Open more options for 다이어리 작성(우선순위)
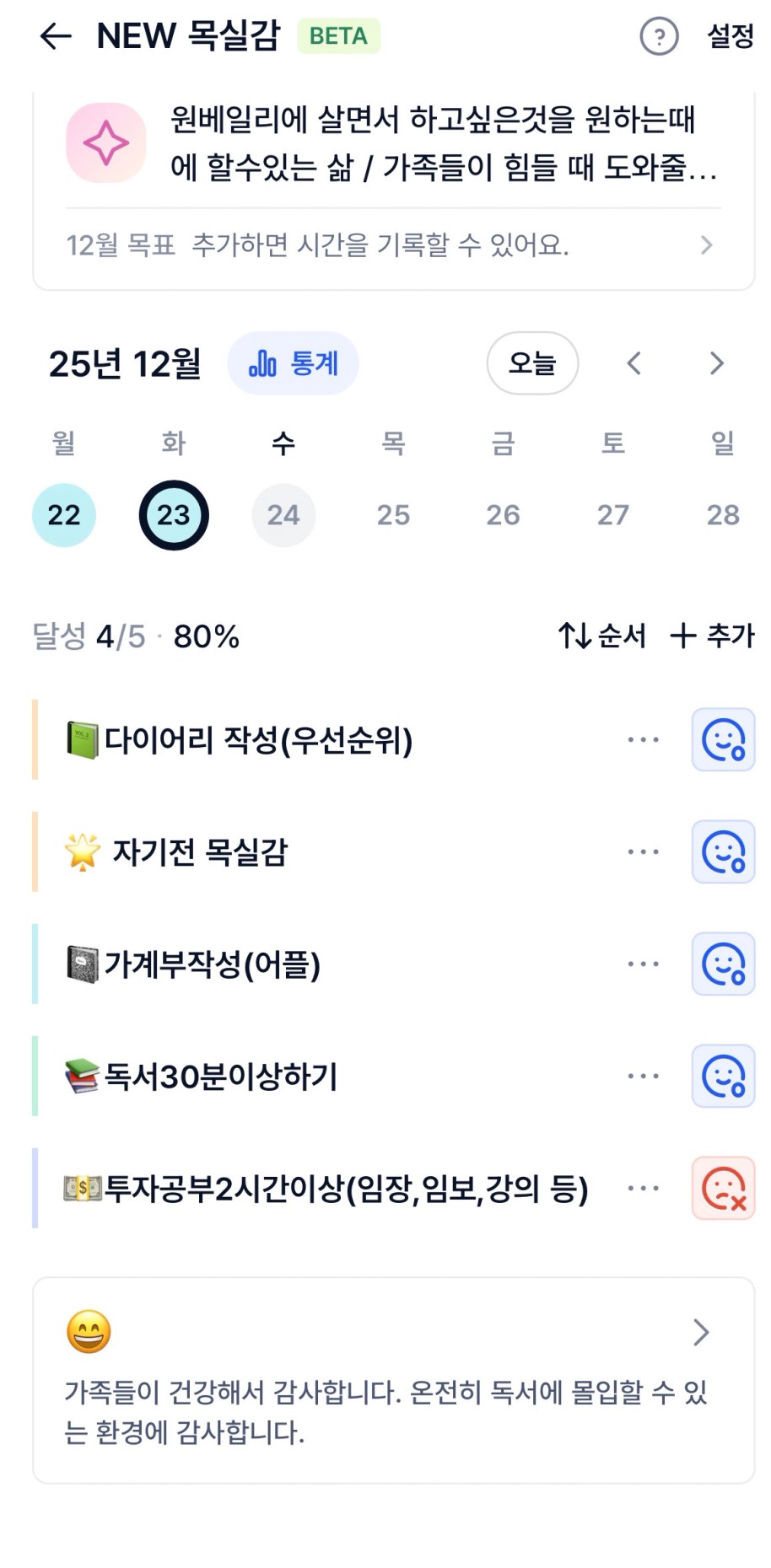Viewport: 771px width, 1568px height. point(643,740)
